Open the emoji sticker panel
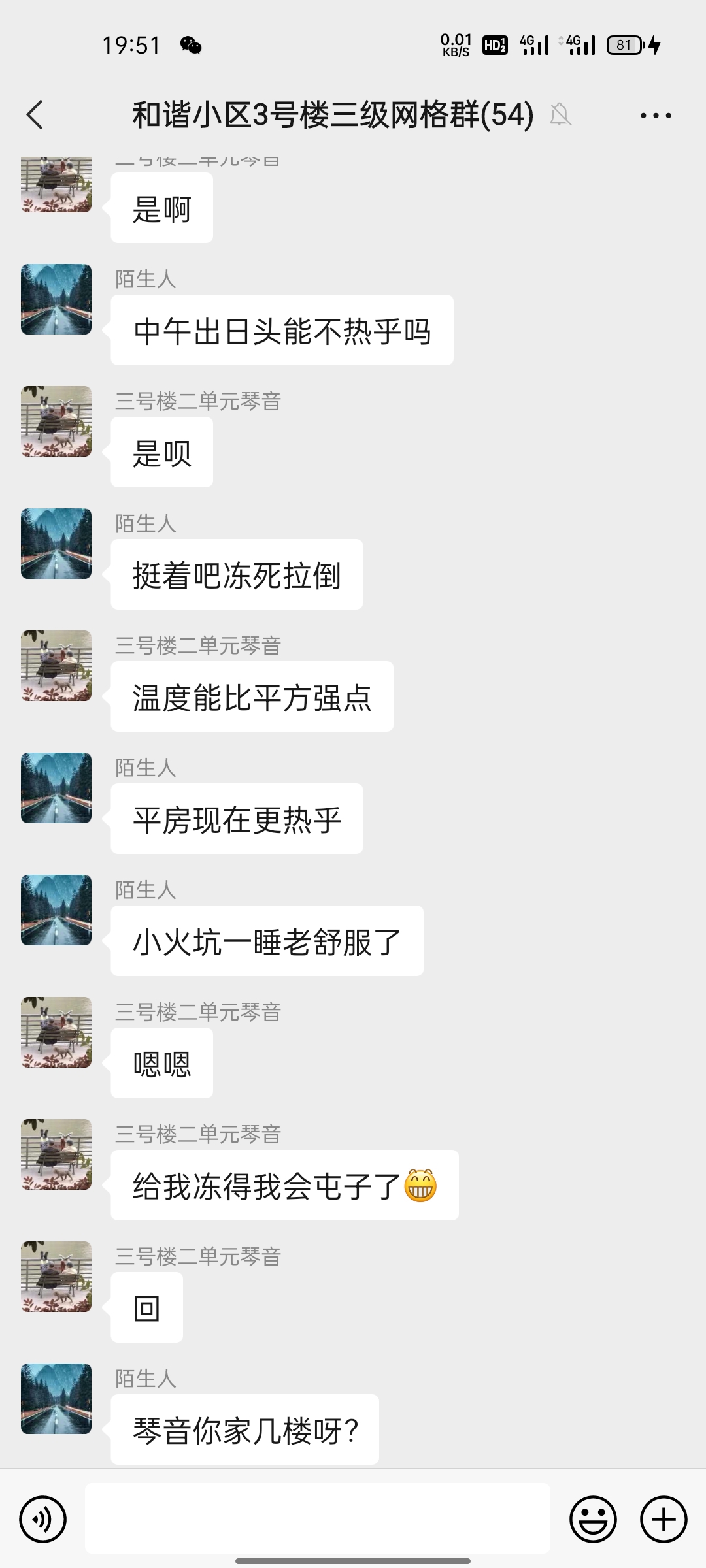The width and height of the screenshot is (706, 1568). [593, 1519]
